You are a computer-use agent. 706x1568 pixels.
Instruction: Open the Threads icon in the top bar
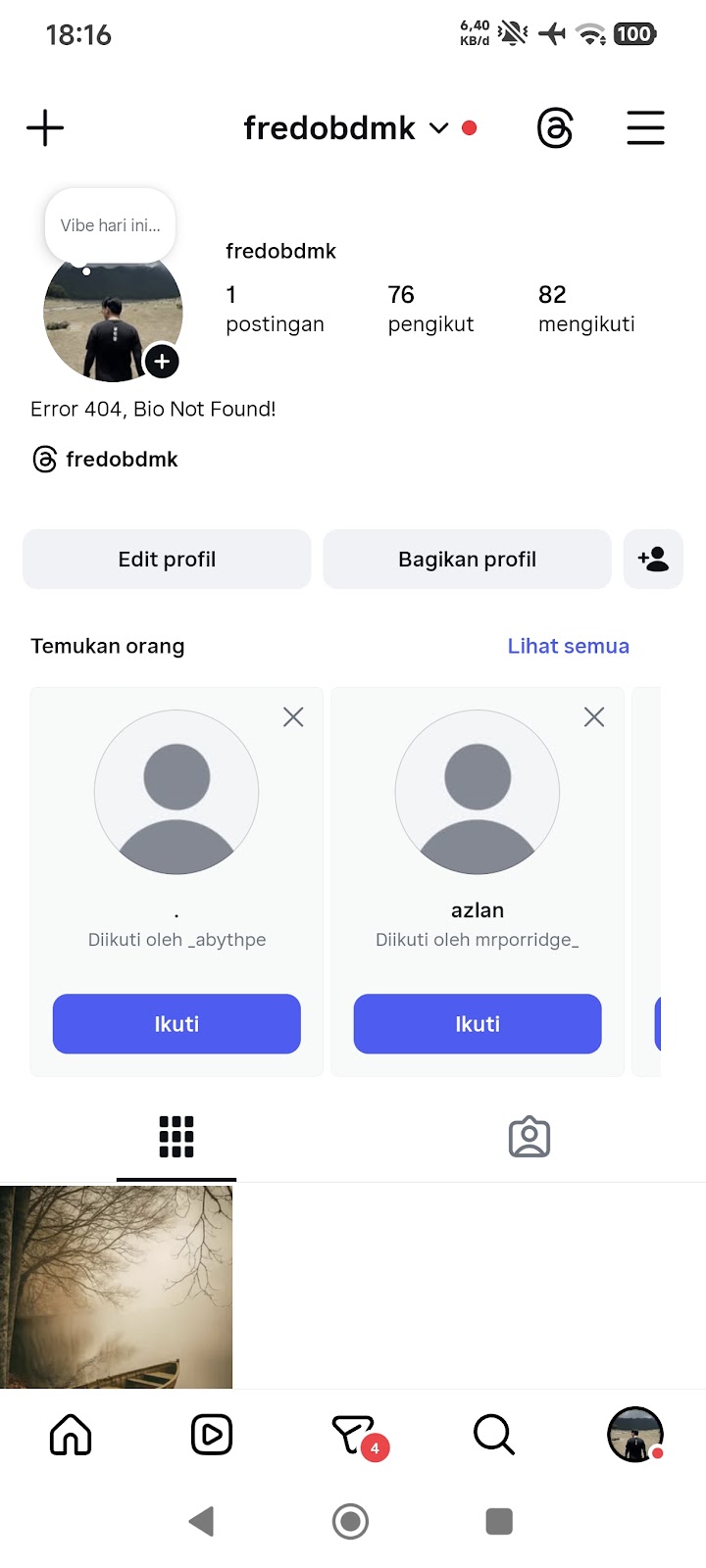555,128
